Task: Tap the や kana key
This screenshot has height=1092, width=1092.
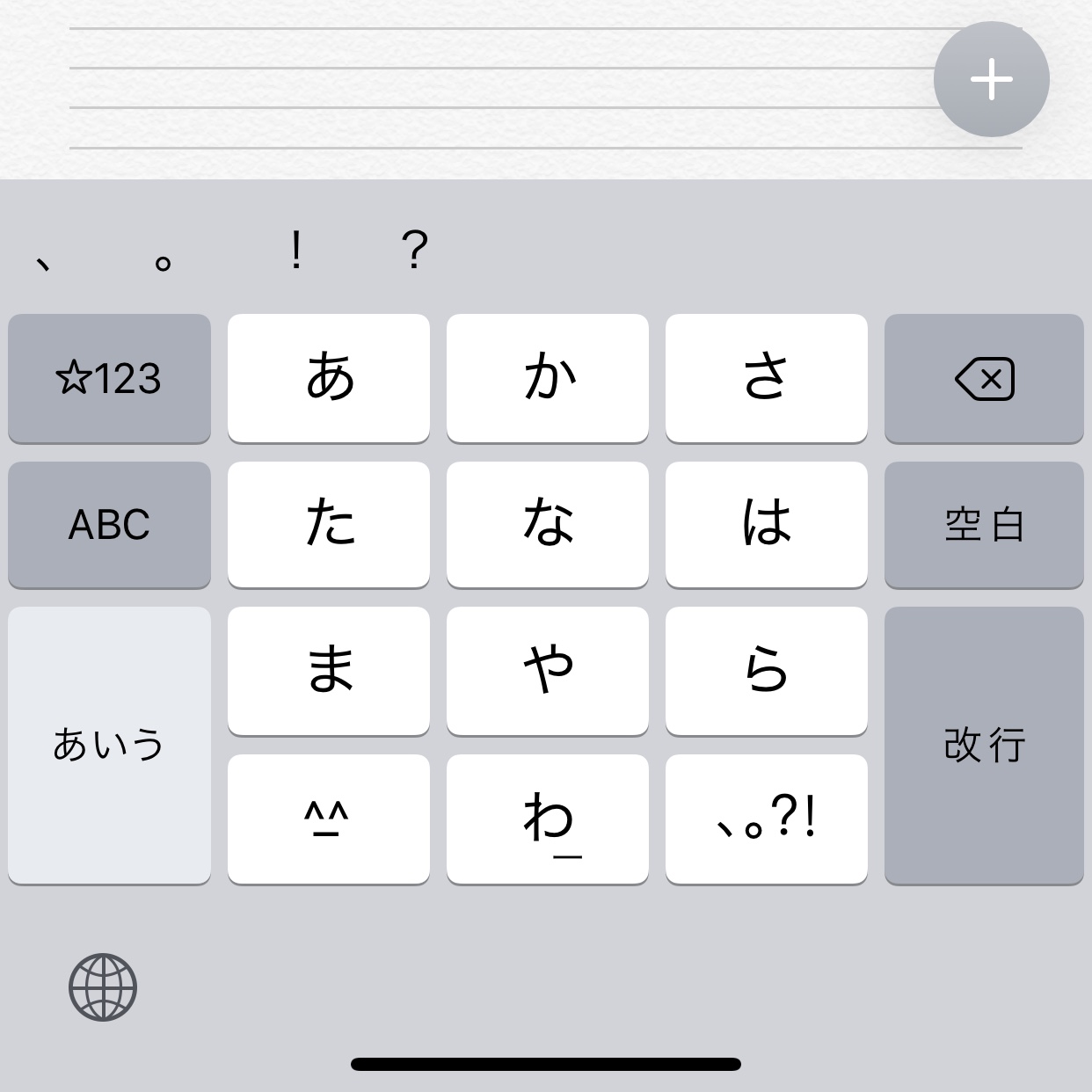Action: coord(548,670)
